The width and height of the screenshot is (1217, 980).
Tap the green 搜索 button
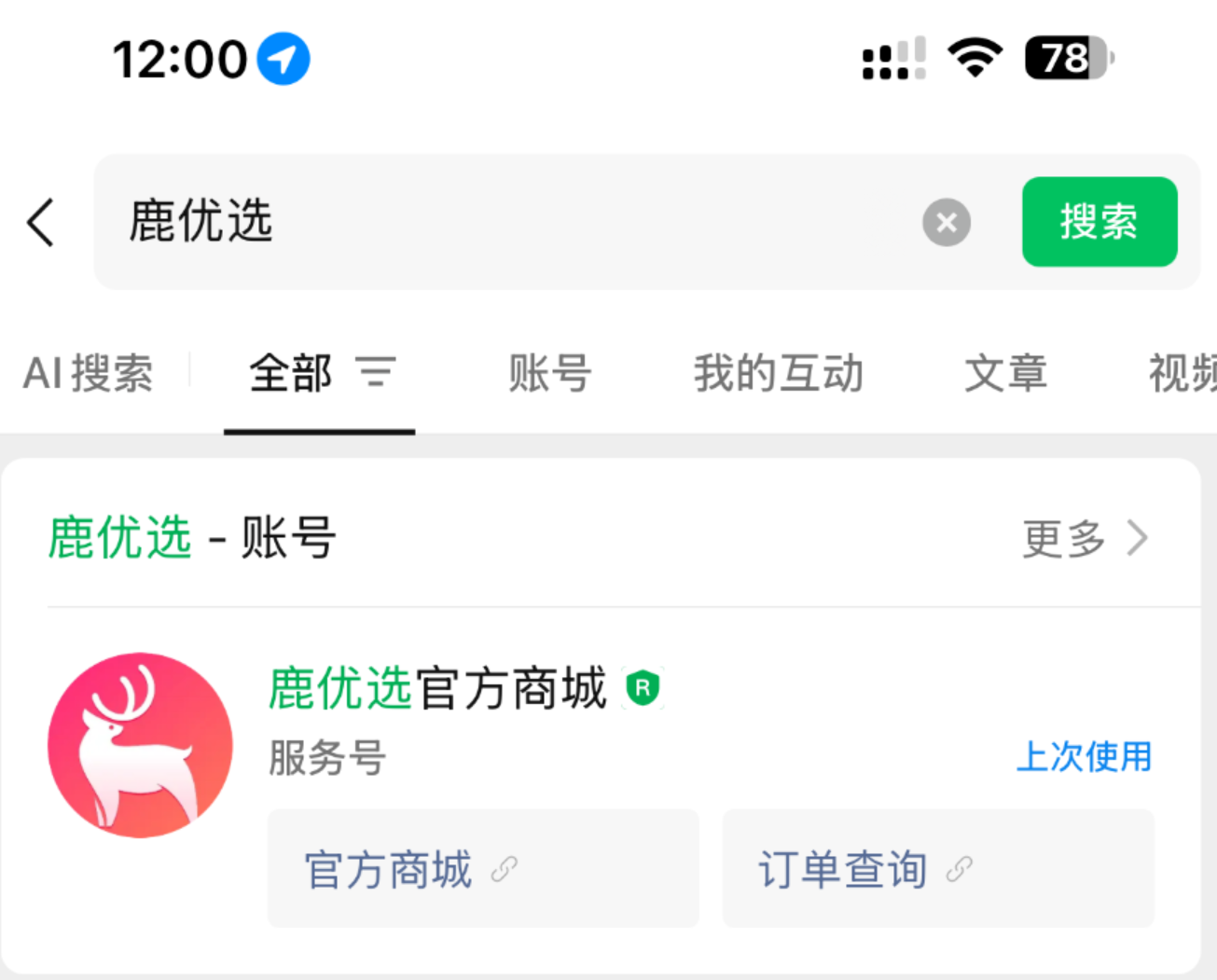pos(1099,222)
